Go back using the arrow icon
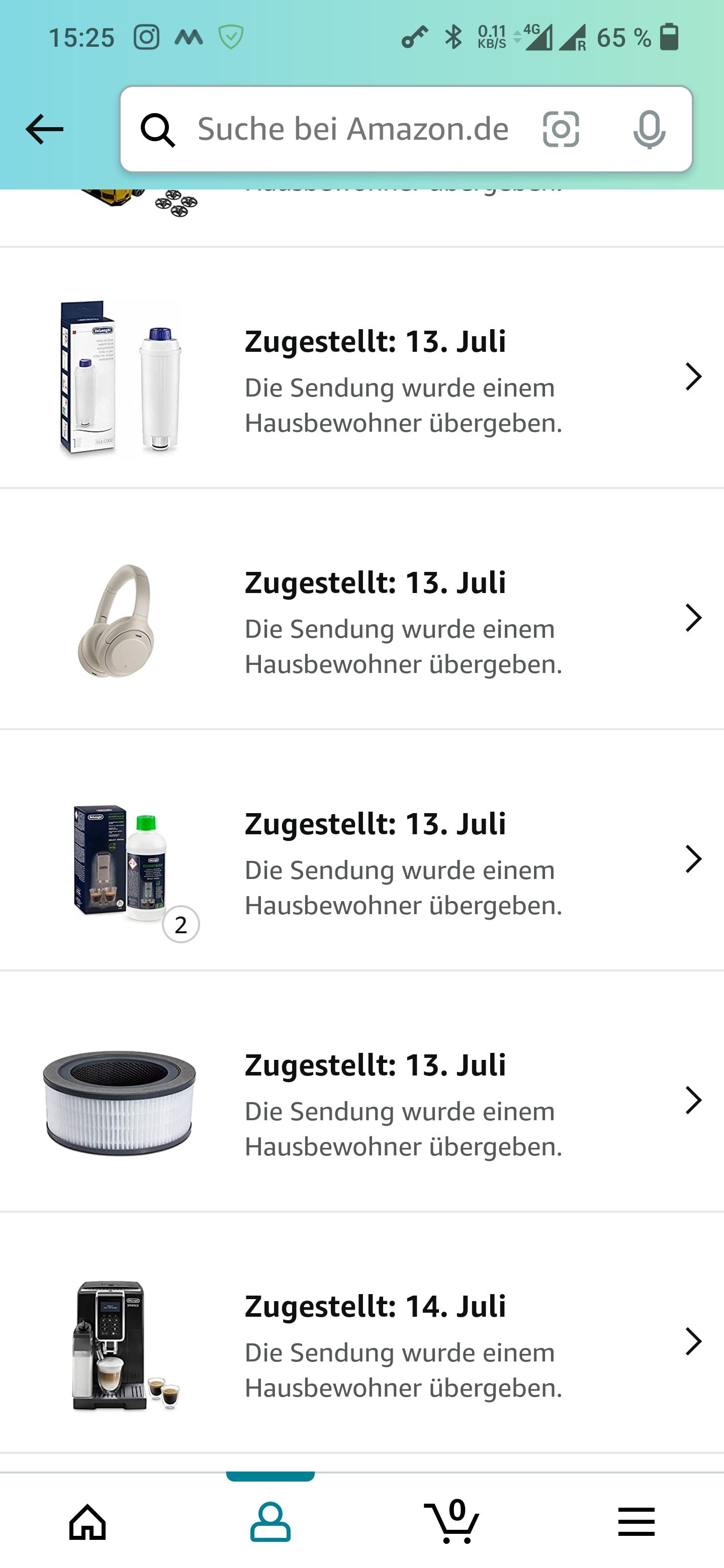This screenshot has width=724, height=1568. (44, 129)
